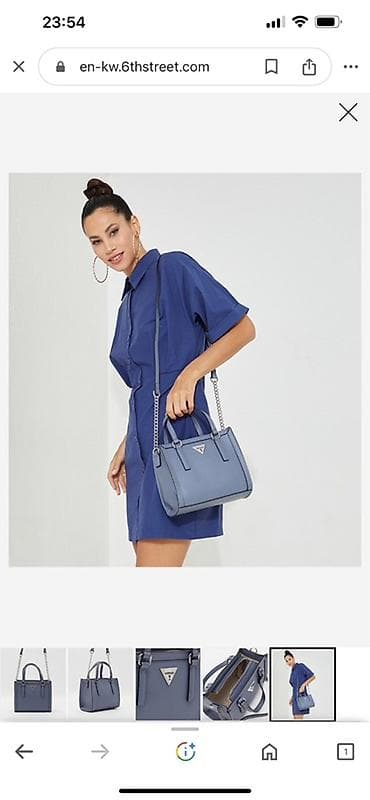Viewport: 370px width, 800px height.
Task: Close the product image viewer
Action: (x=348, y=112)
